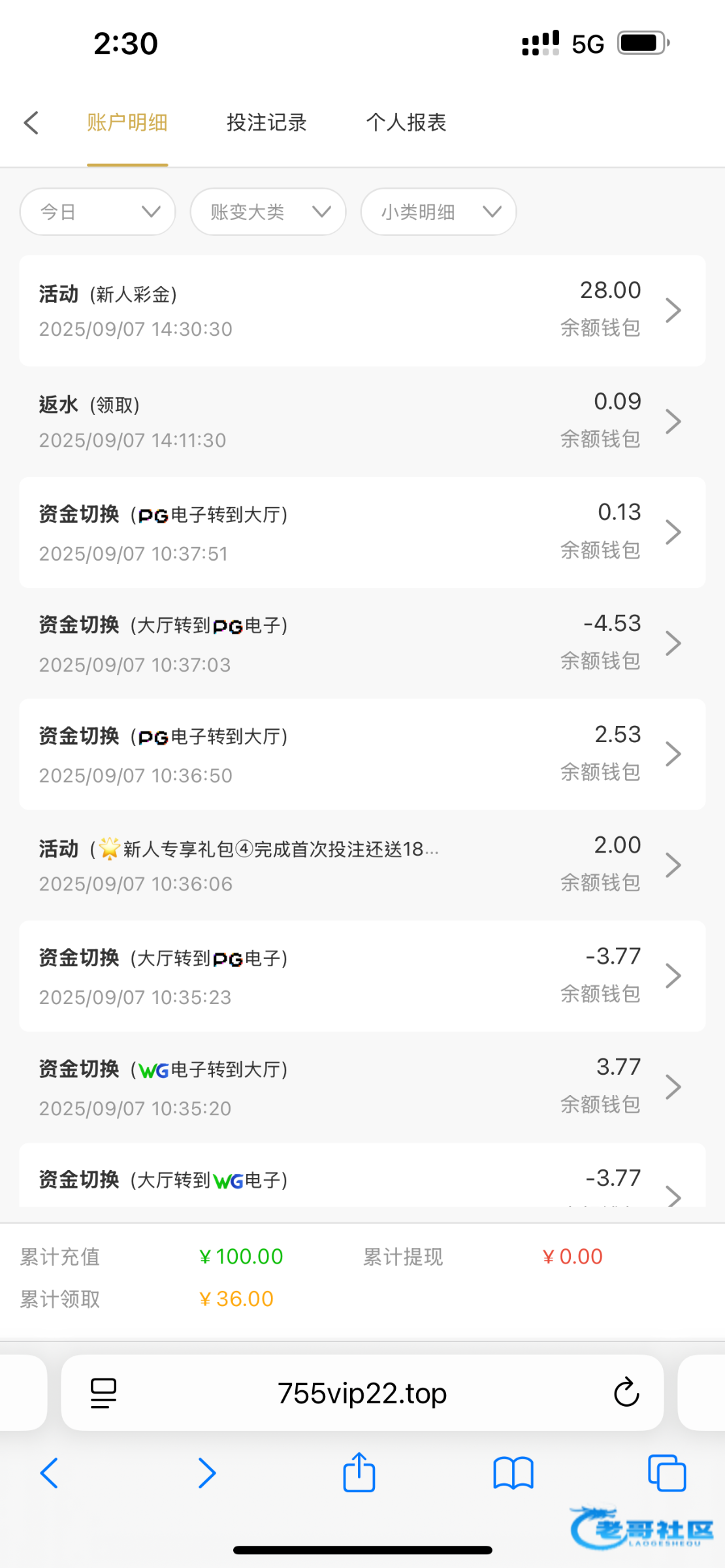Open the 小类明细 filter dropdown

click(438, 212)
